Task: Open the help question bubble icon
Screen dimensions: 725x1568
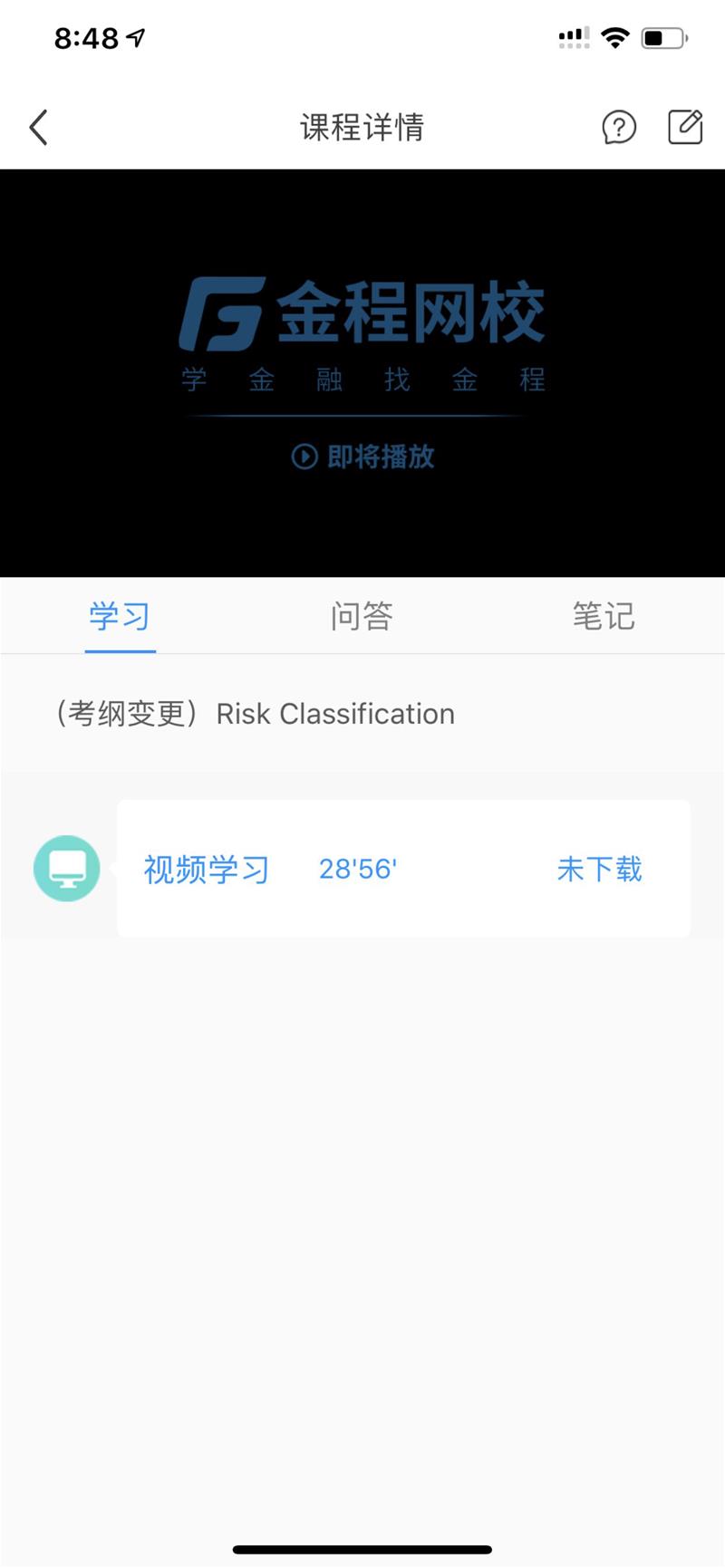Action: click(x=619, y=128)
